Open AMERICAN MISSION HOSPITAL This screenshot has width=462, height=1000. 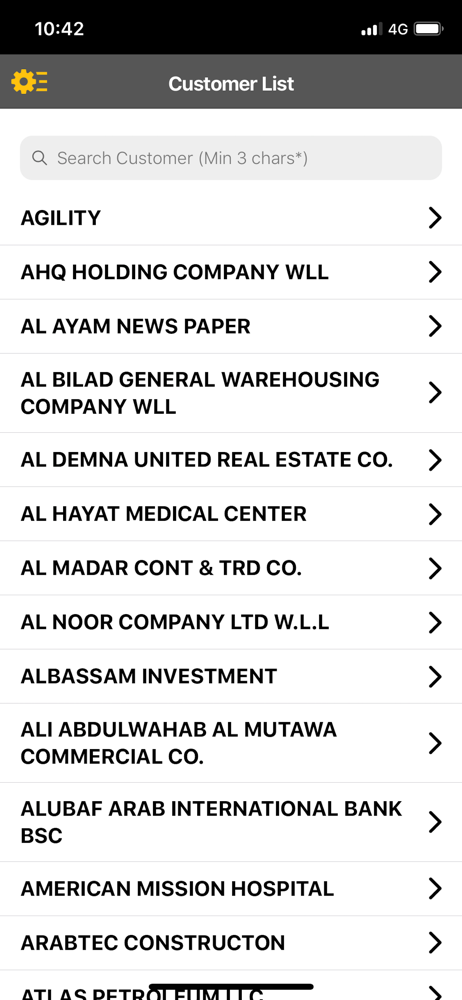231,889
